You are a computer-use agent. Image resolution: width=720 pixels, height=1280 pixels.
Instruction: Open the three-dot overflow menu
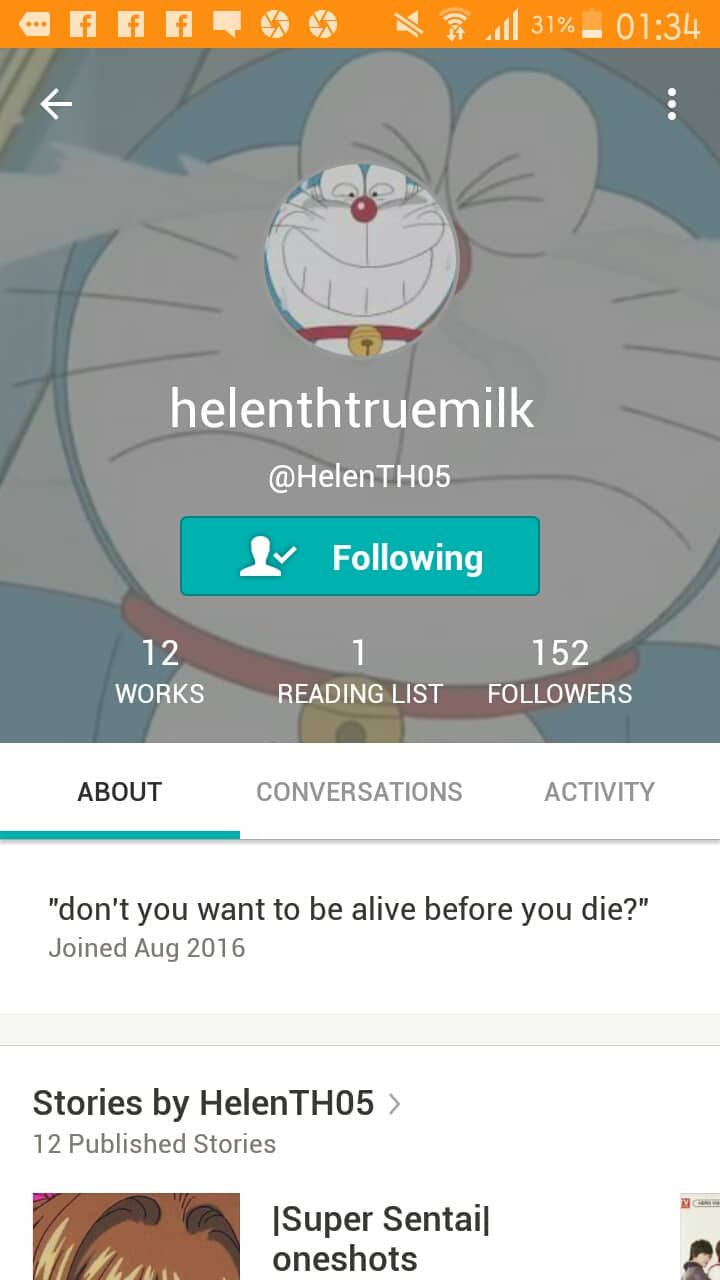point(671,104)
